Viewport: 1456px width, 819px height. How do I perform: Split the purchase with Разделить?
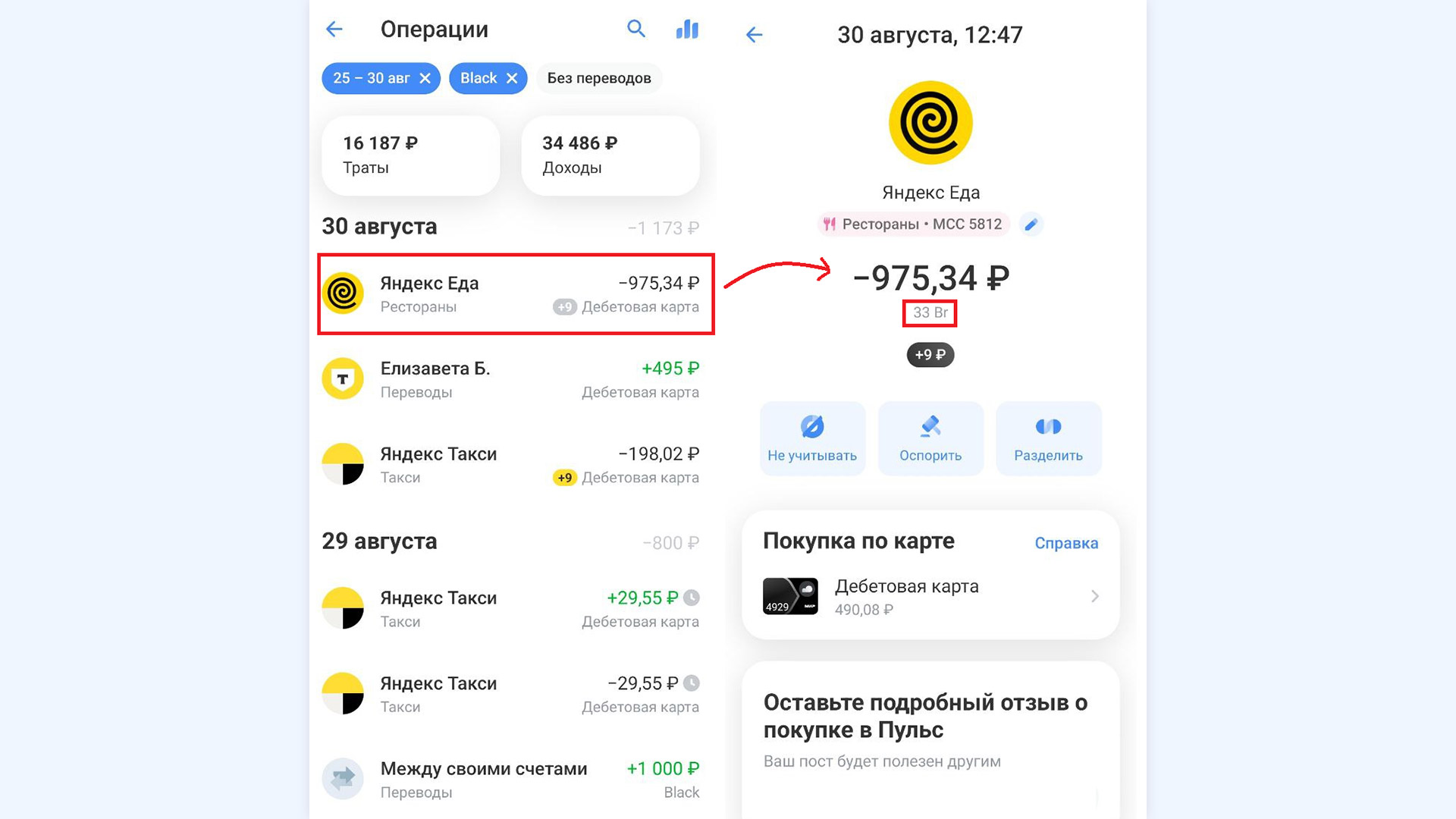1048,438
